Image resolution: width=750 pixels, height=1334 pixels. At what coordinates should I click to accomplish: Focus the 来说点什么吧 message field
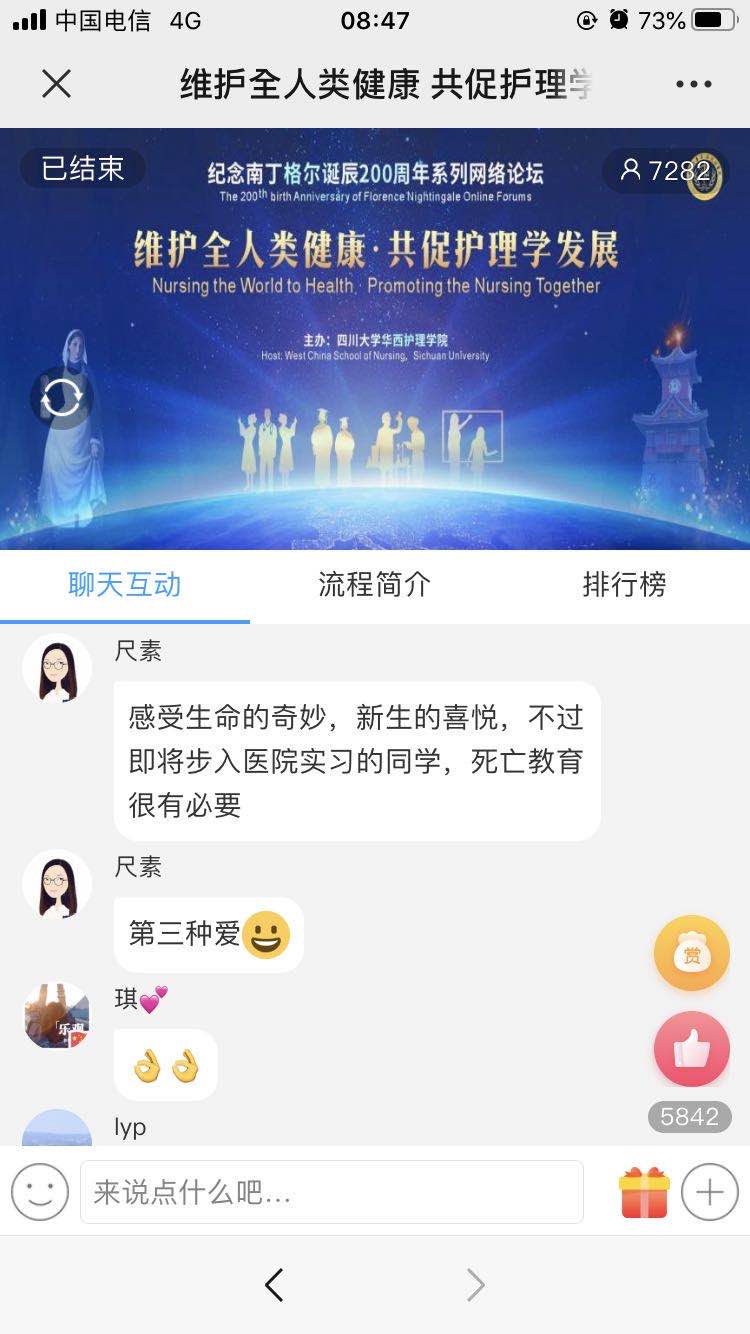click(x=331, y=1192)
